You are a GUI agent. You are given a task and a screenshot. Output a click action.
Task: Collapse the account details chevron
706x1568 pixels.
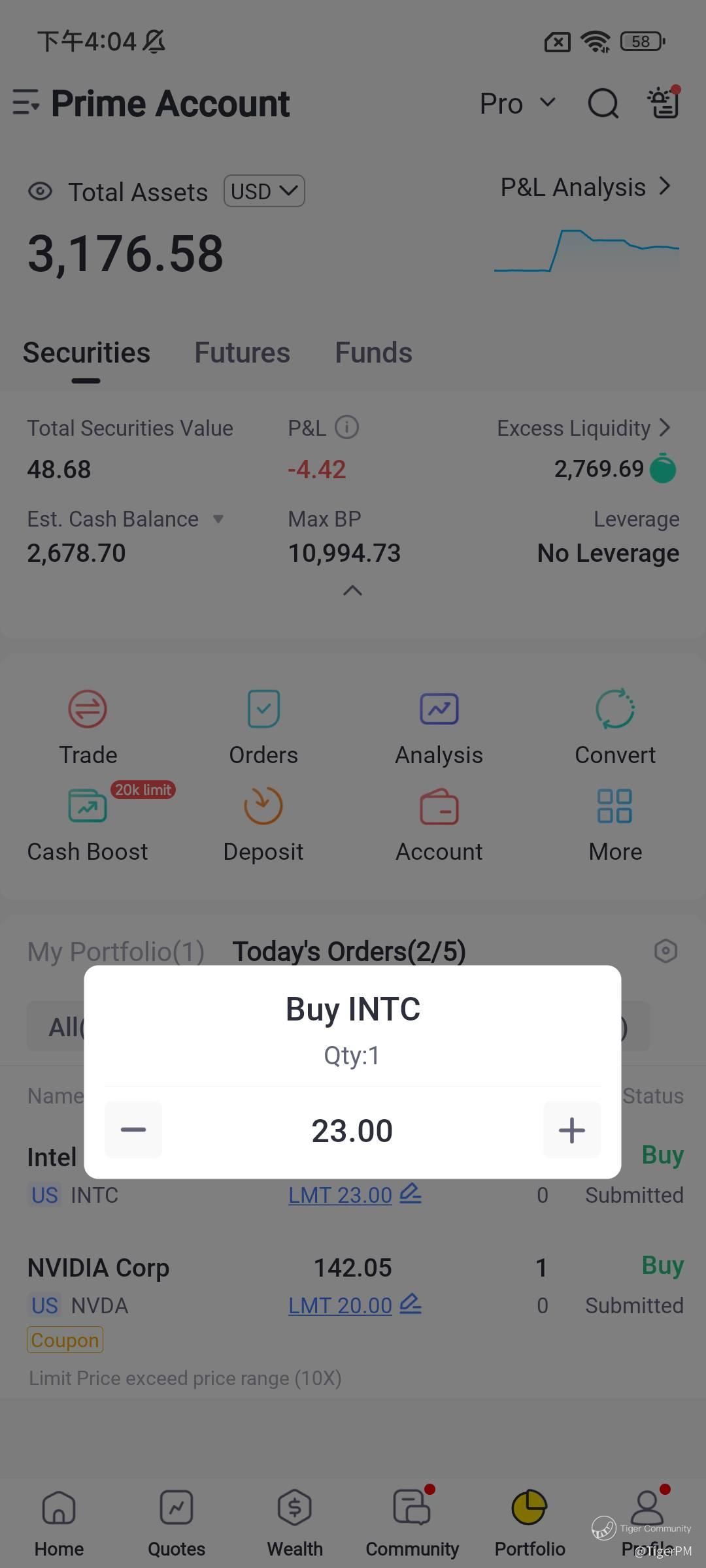[x=352, y=591]
